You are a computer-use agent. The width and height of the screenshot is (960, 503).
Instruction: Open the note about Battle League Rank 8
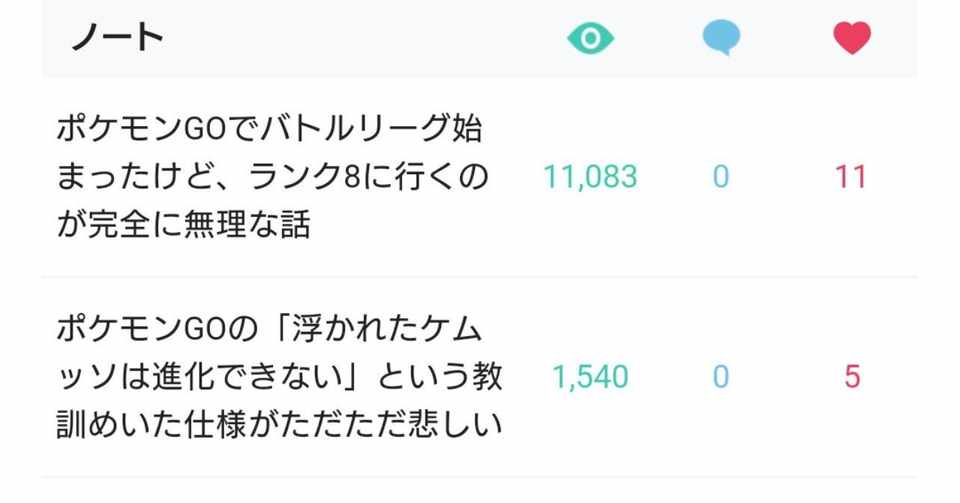click(x=272, y=178)
